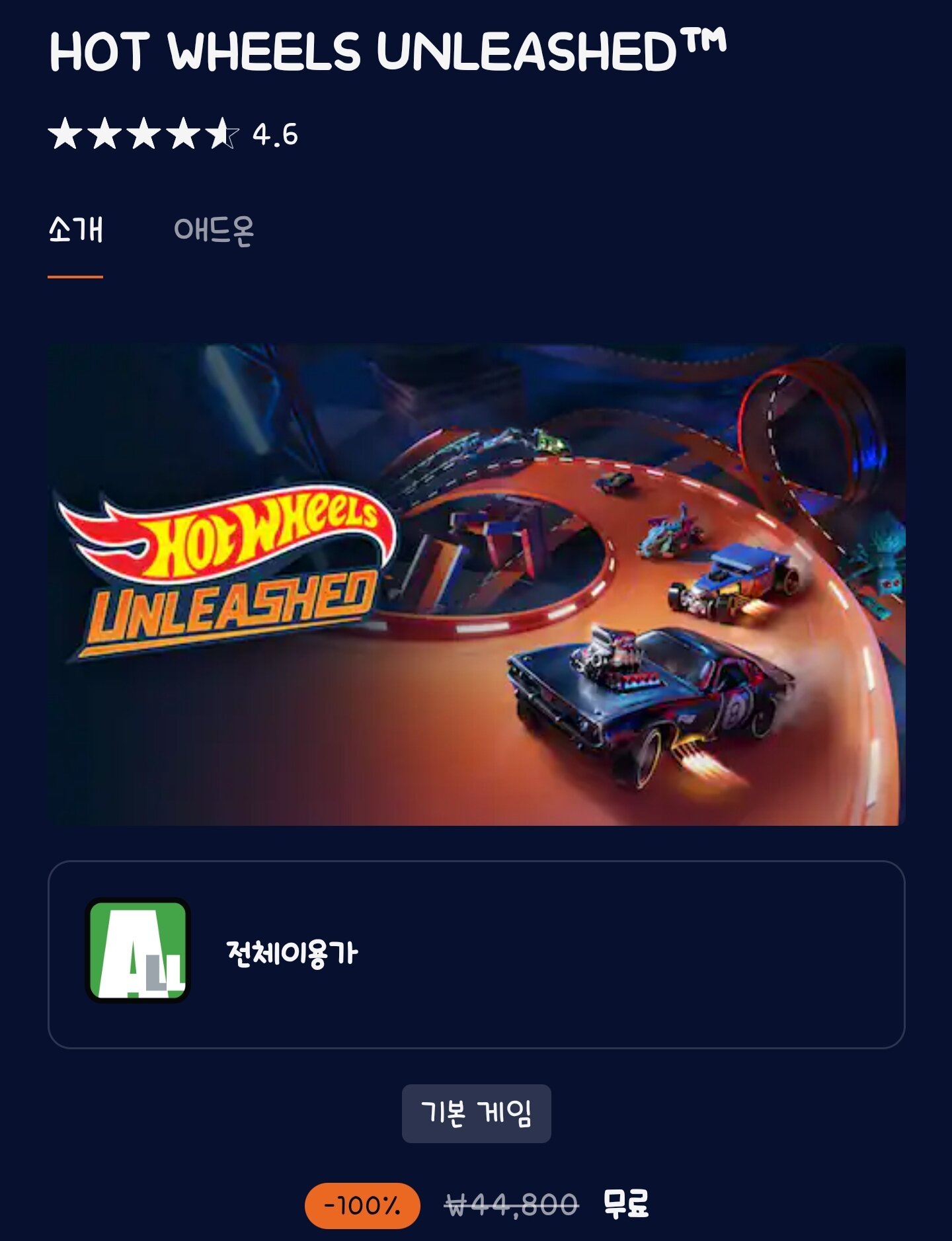Switch to the 애드온 tab
952x1241 pixels.
pos(214,230)
